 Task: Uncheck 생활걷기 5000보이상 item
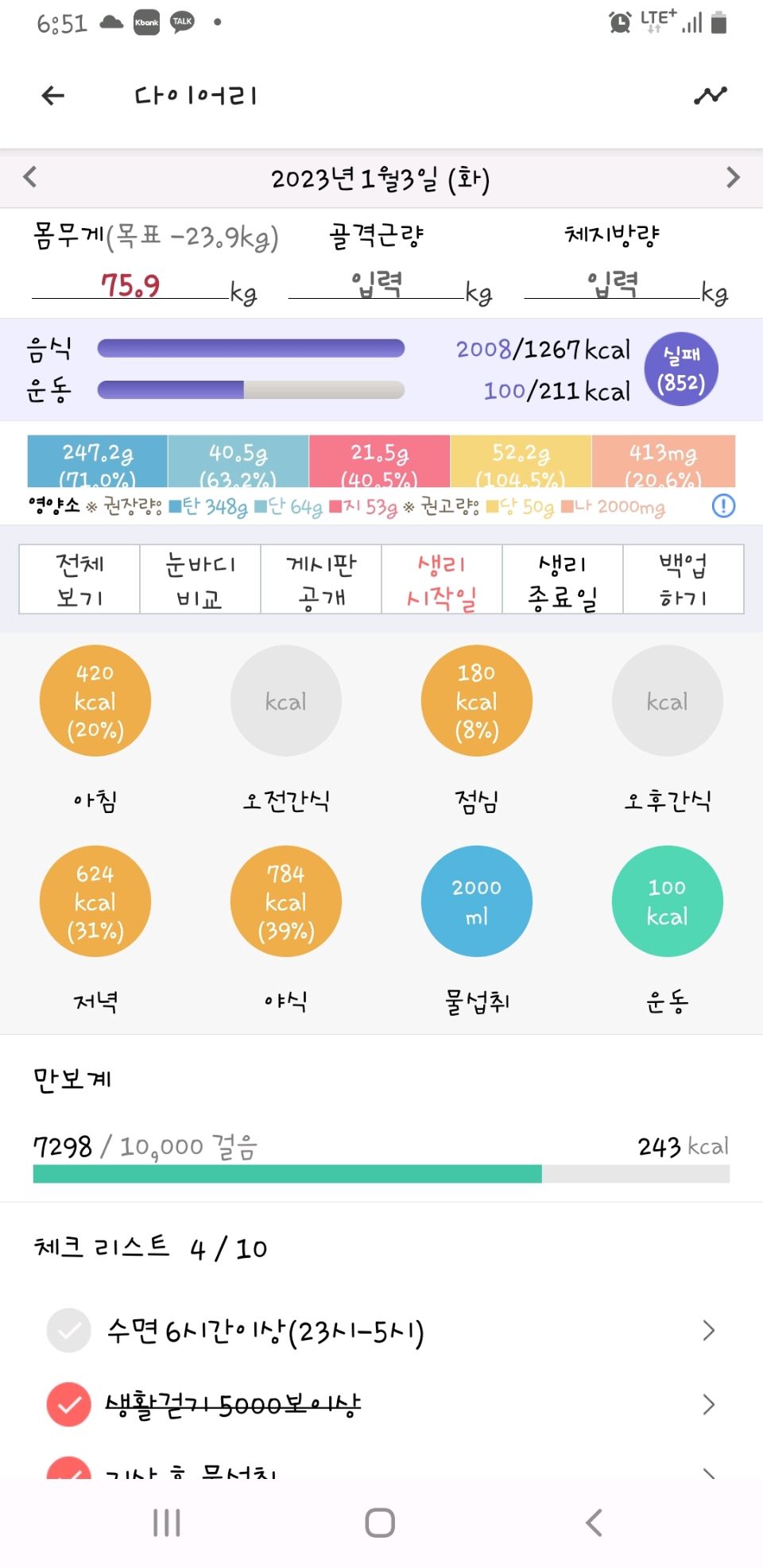tap(69, 1404)
